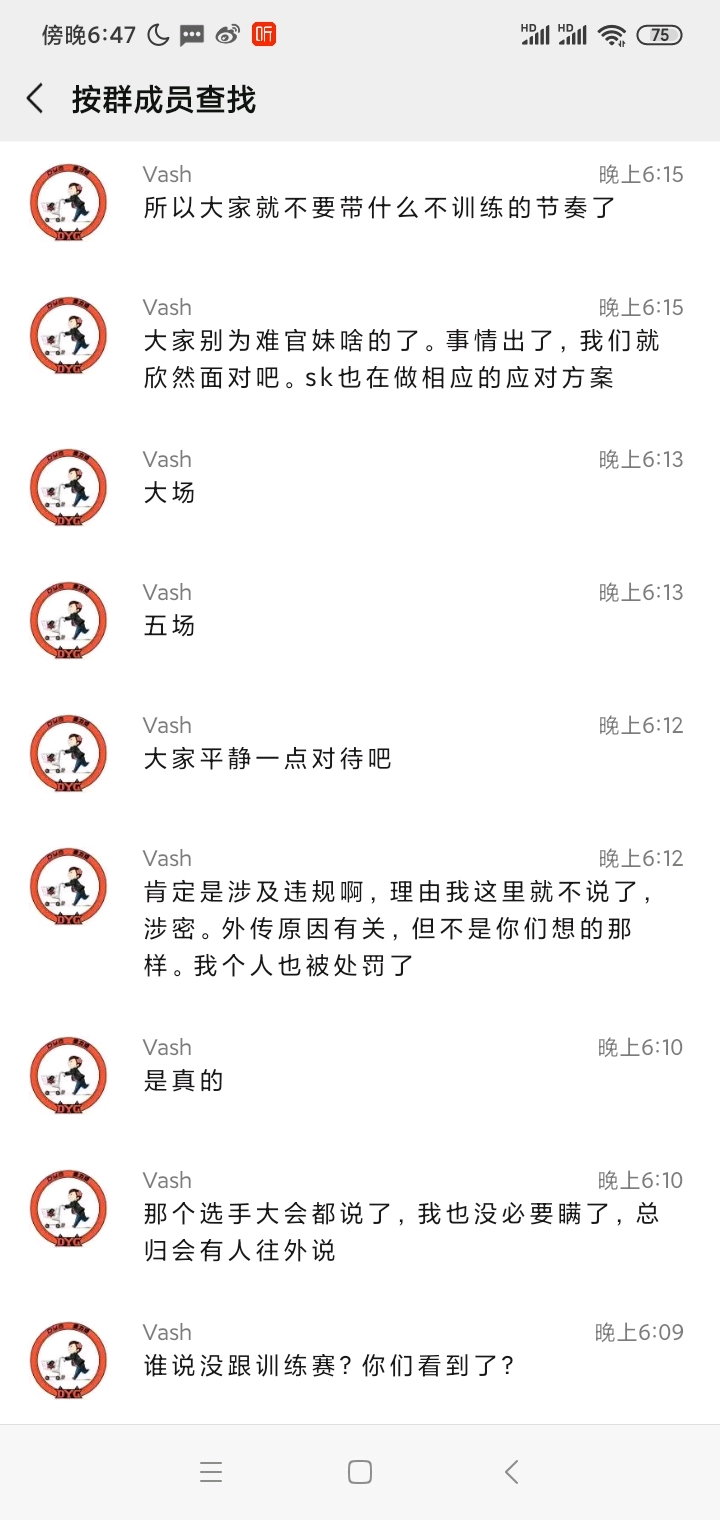720x1520 pixels.
Task: Open message "谁说没跟训练赛？你们看到了？"
Action: (330, 1366)
